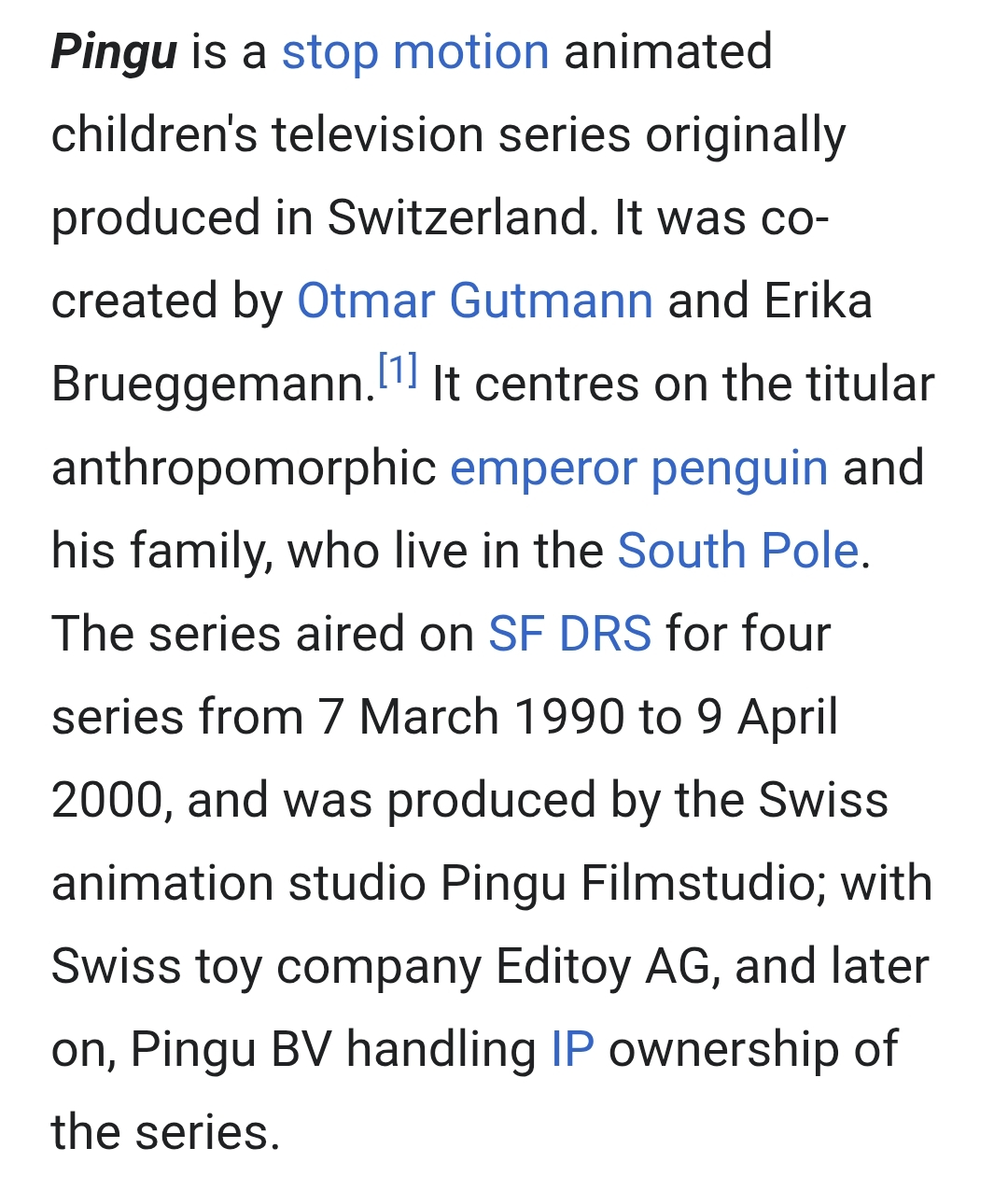The width and height of the screenshot is (1008, 1190).
Task: Follow the IP link
Action: point(572,1049)
